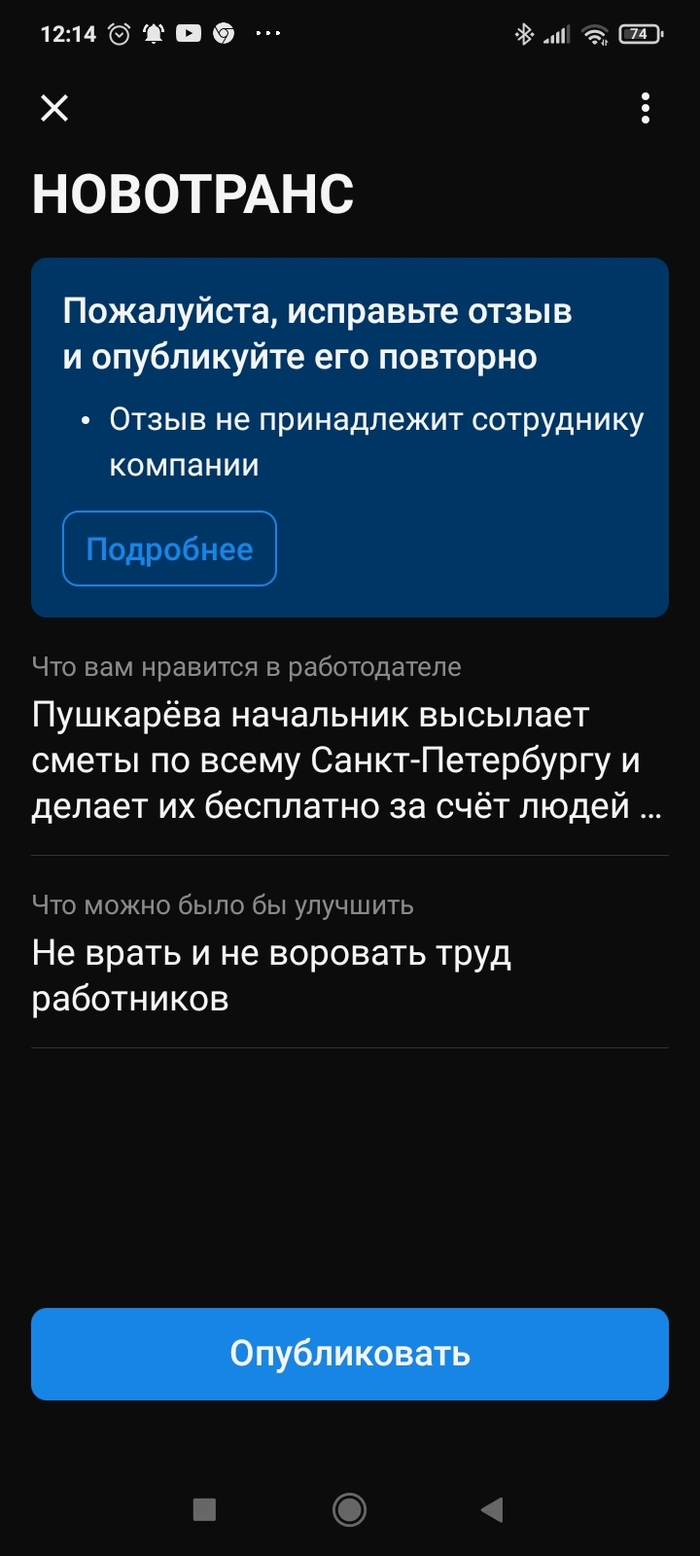Close the review editing screen
This screenshot has height=1556, width=700.
[54, 108]
